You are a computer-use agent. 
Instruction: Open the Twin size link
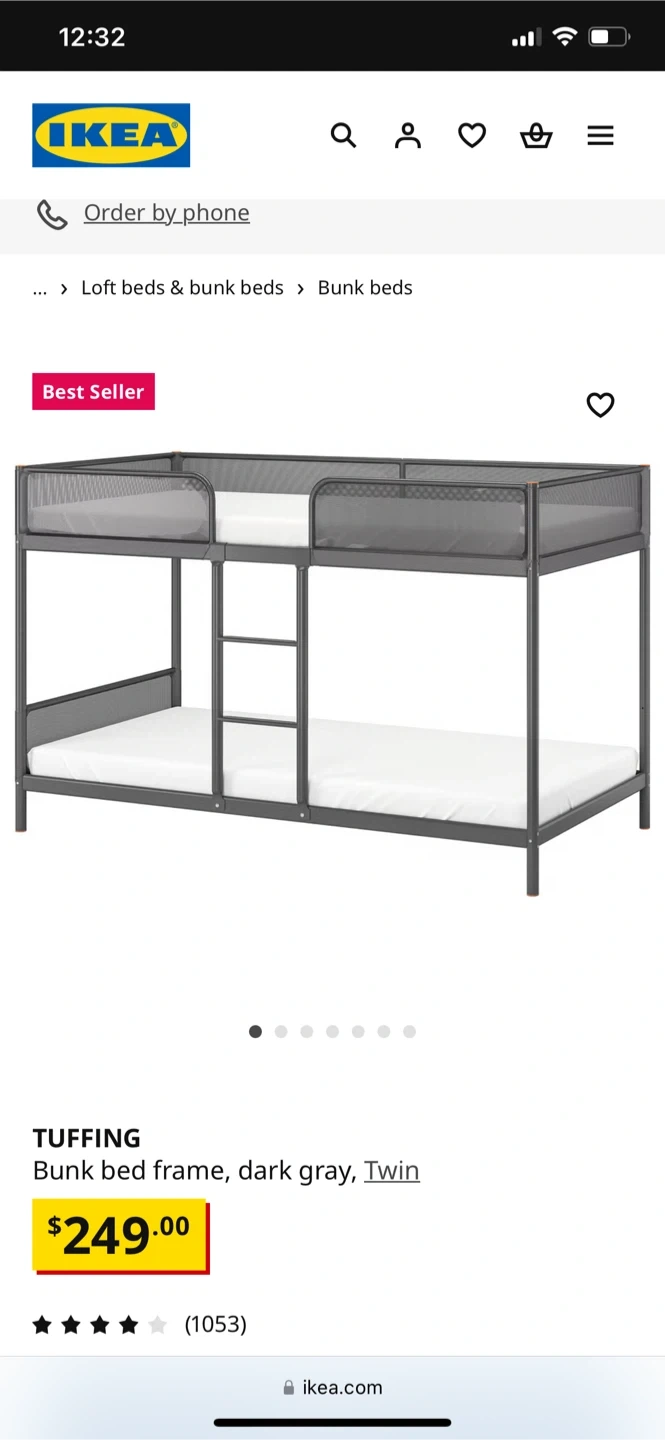click(x=392, y=1171)
